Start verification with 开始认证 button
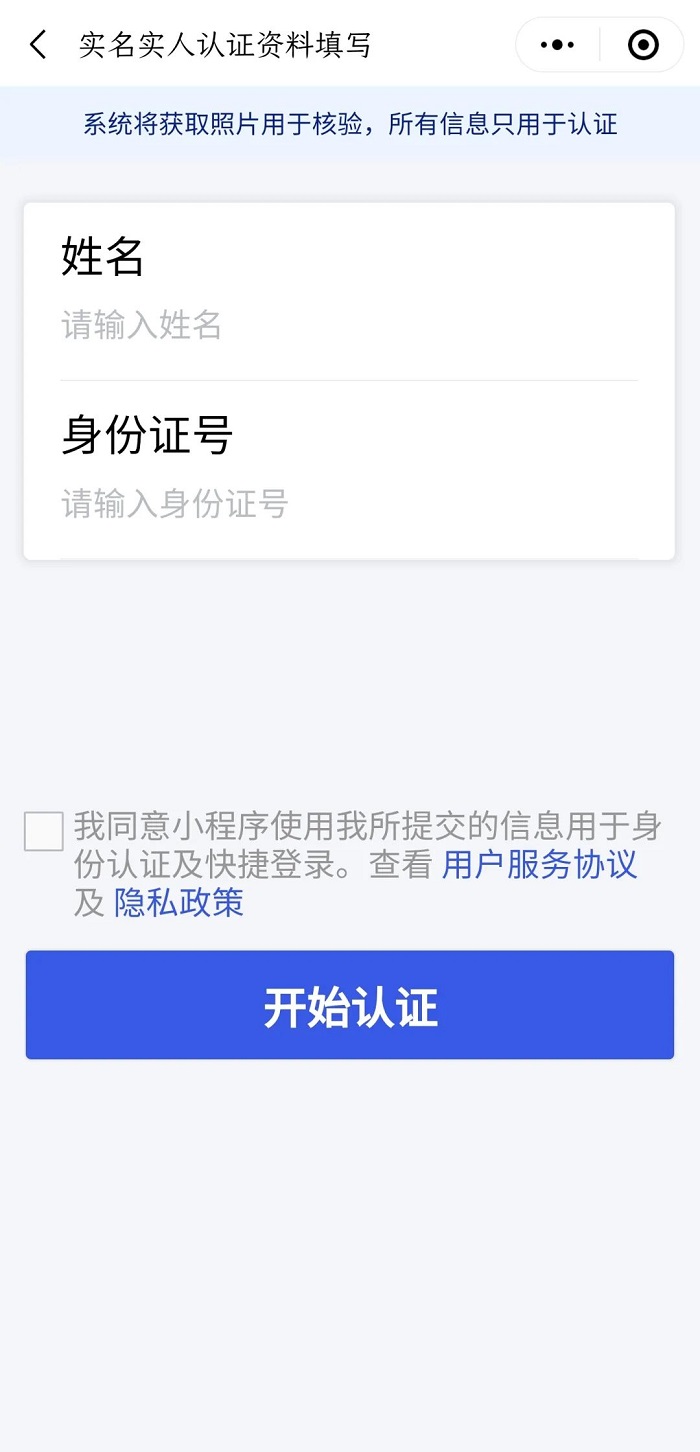Screen dimensions: 700x1452 [350, 1005]
